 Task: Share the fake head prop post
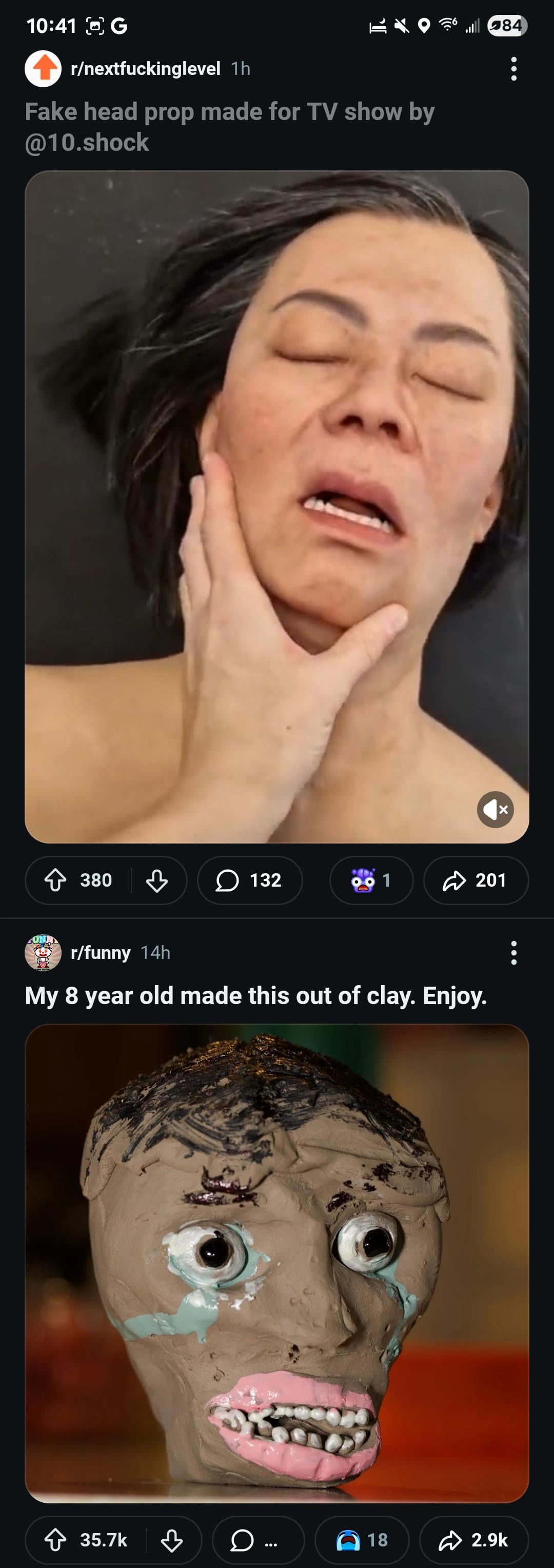point(476,880)
